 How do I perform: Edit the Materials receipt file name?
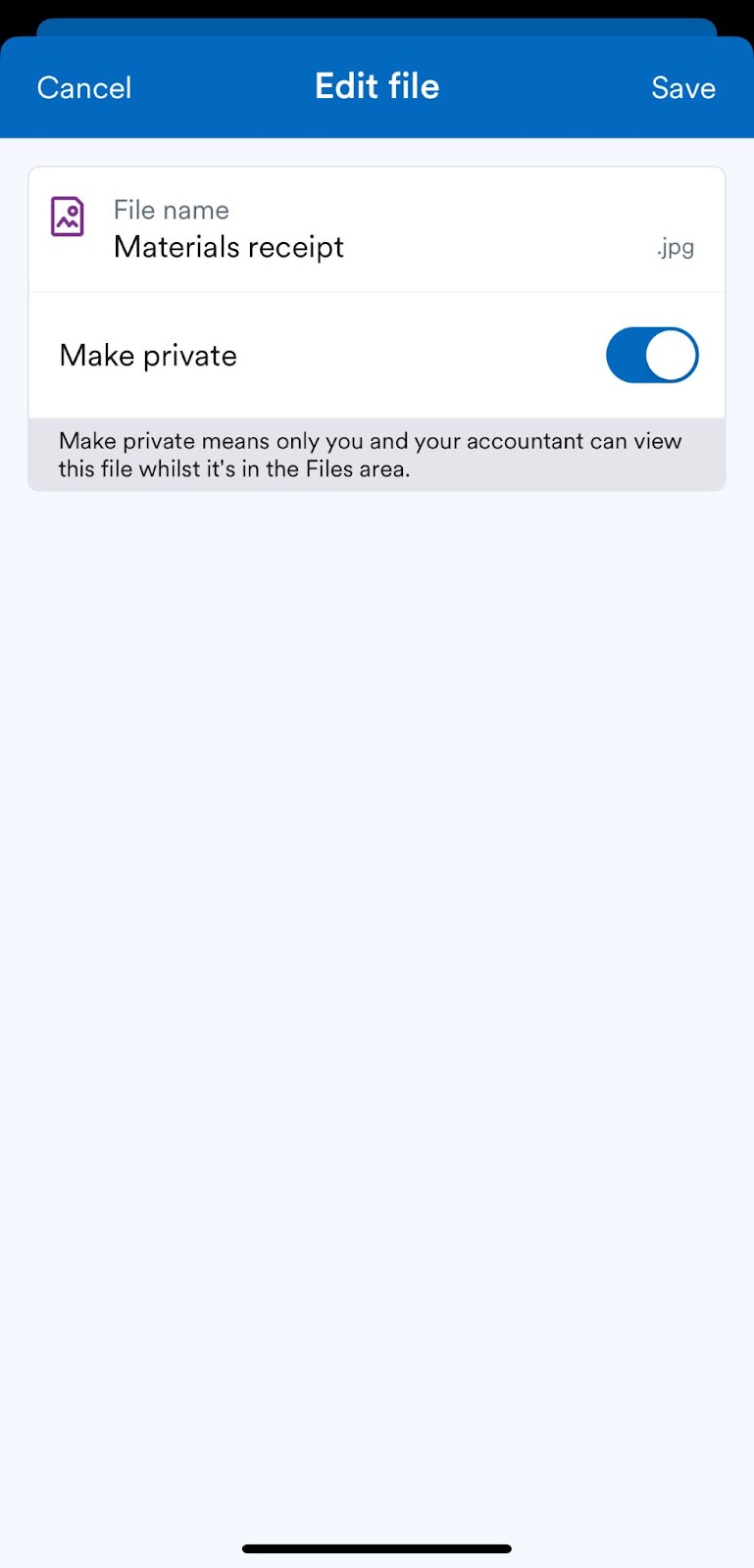click(x=229, y=247)
